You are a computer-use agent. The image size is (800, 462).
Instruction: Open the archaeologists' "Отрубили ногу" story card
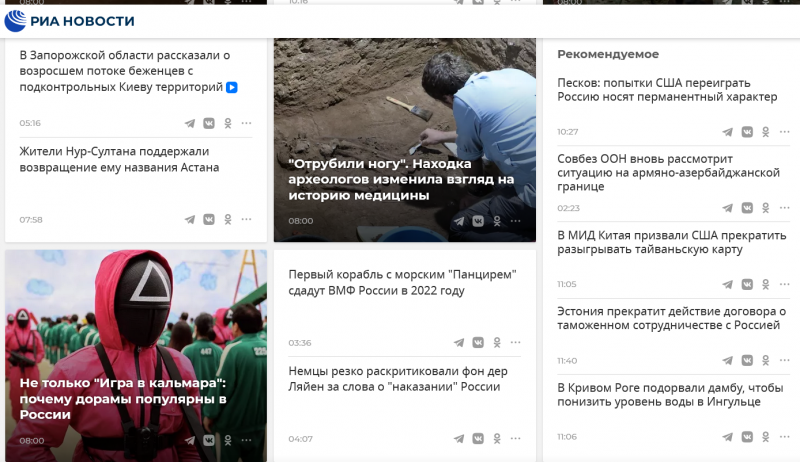tap(400, 179)
